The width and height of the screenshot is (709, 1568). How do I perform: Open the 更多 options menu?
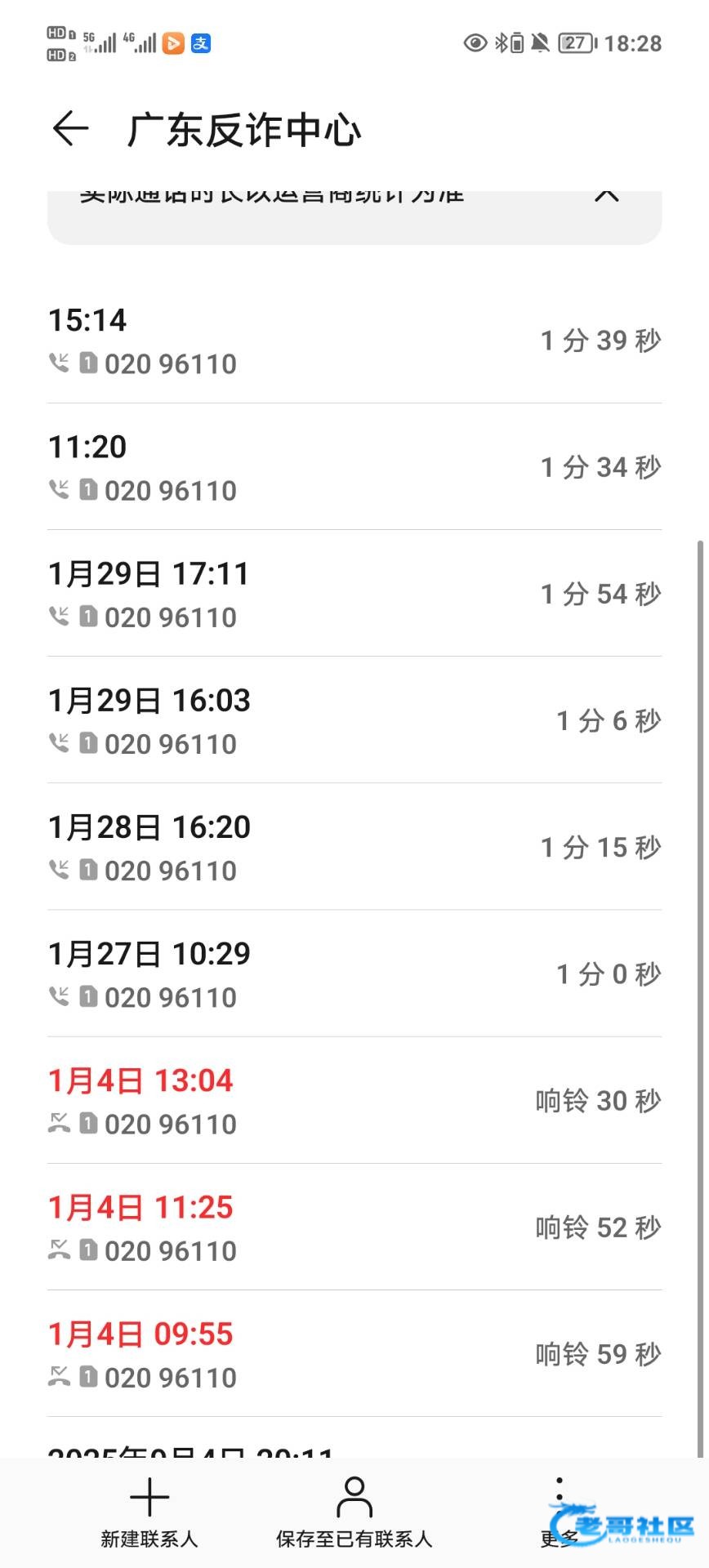click(x=560, y=1511)
